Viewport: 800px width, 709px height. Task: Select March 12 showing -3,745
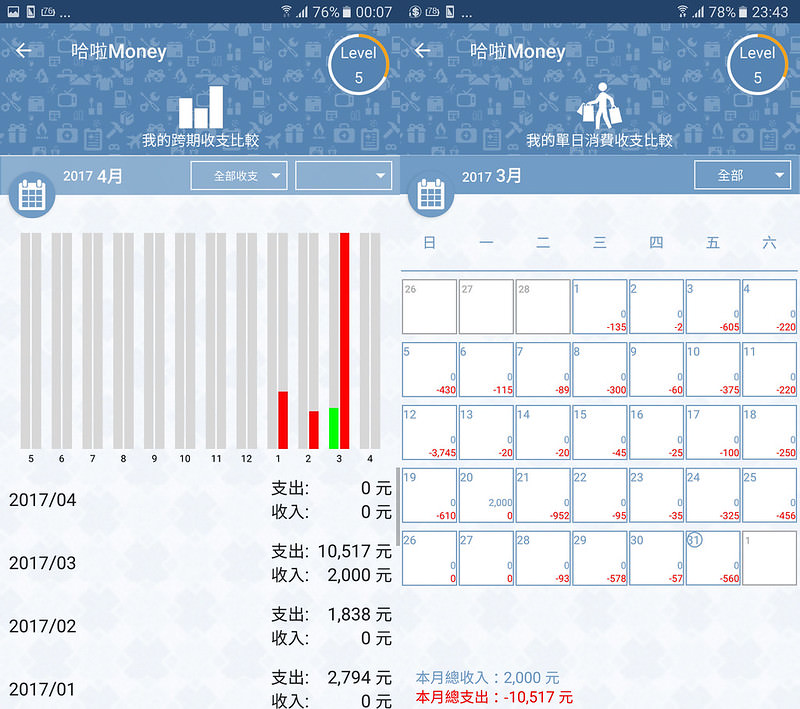(429, 432)
